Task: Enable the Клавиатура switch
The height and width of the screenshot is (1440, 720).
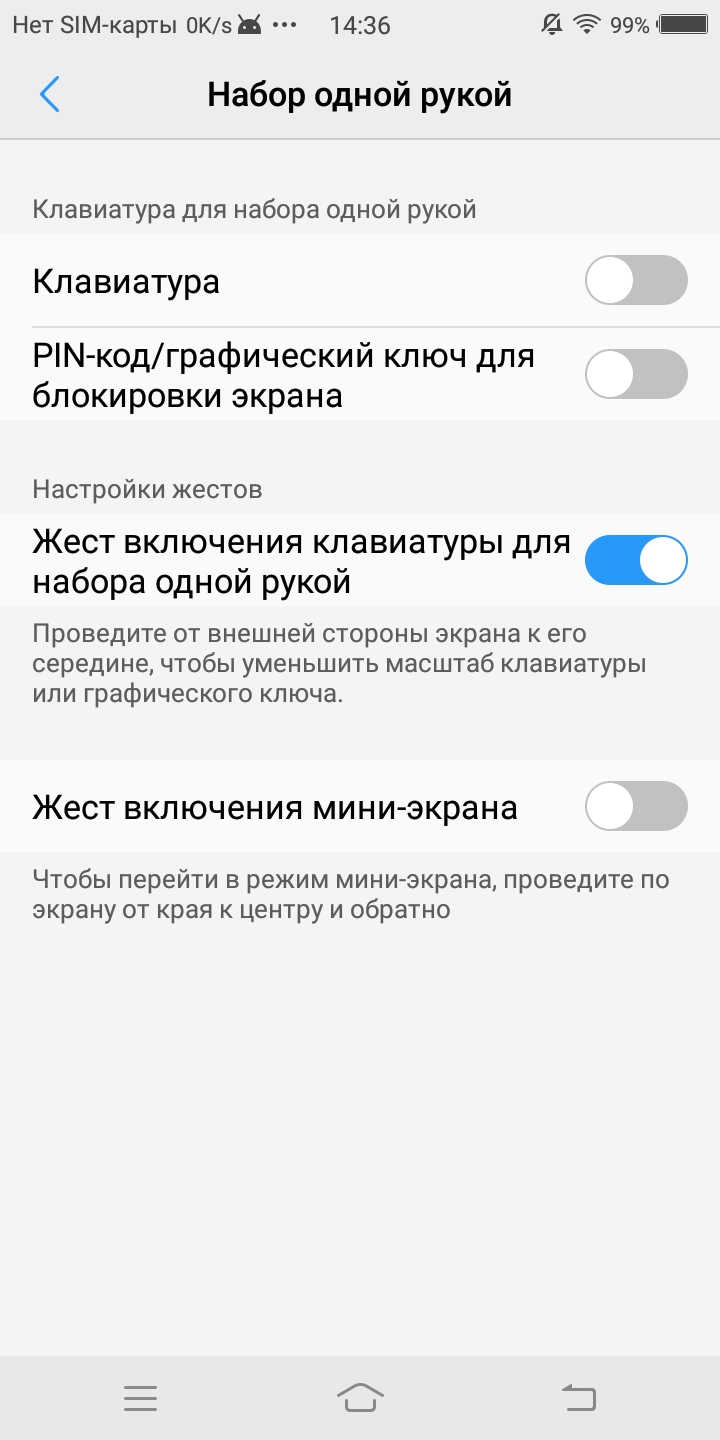Action: (x=636, y=280)
